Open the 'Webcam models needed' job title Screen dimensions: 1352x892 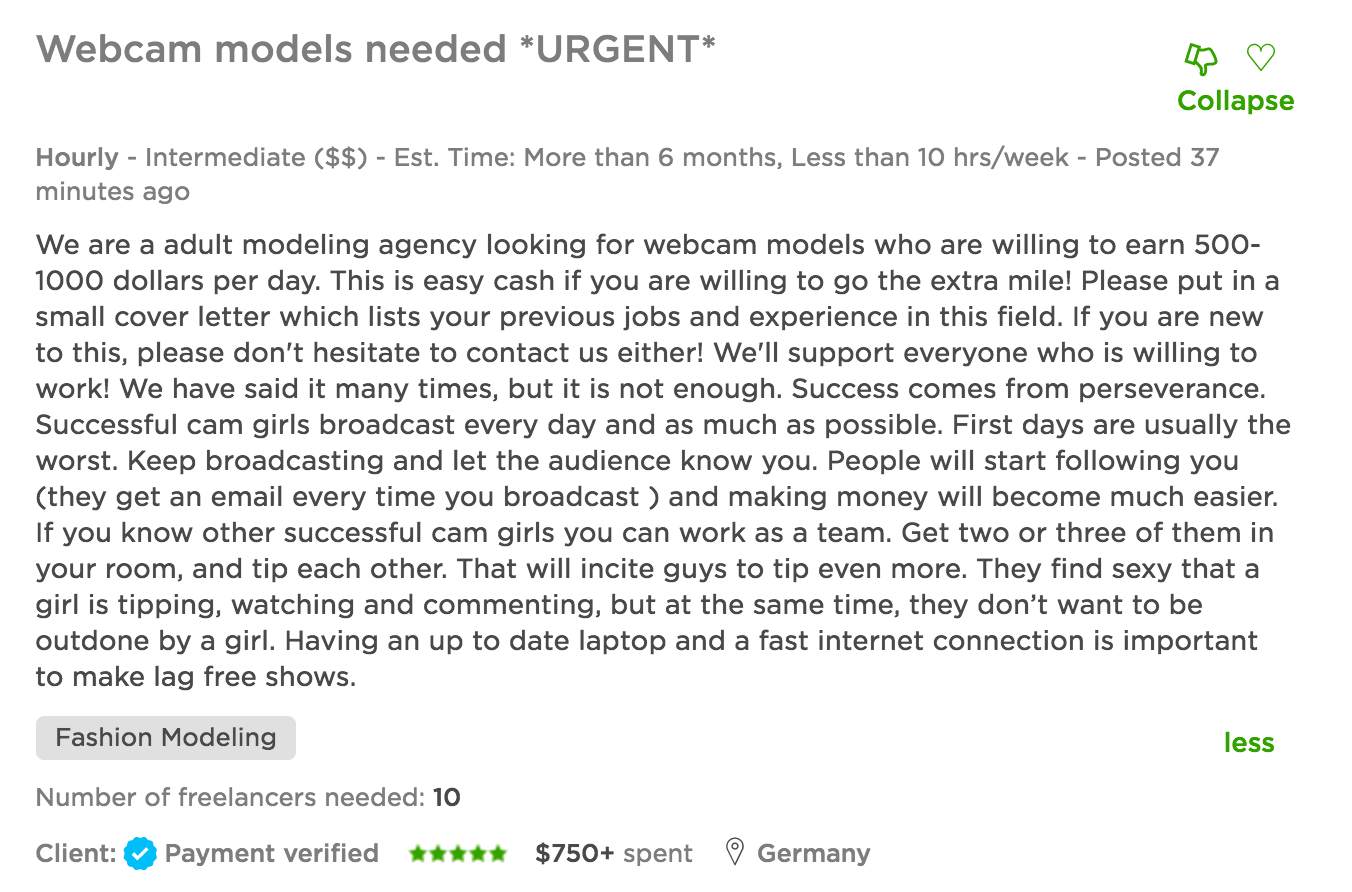(x=376, y=48)
